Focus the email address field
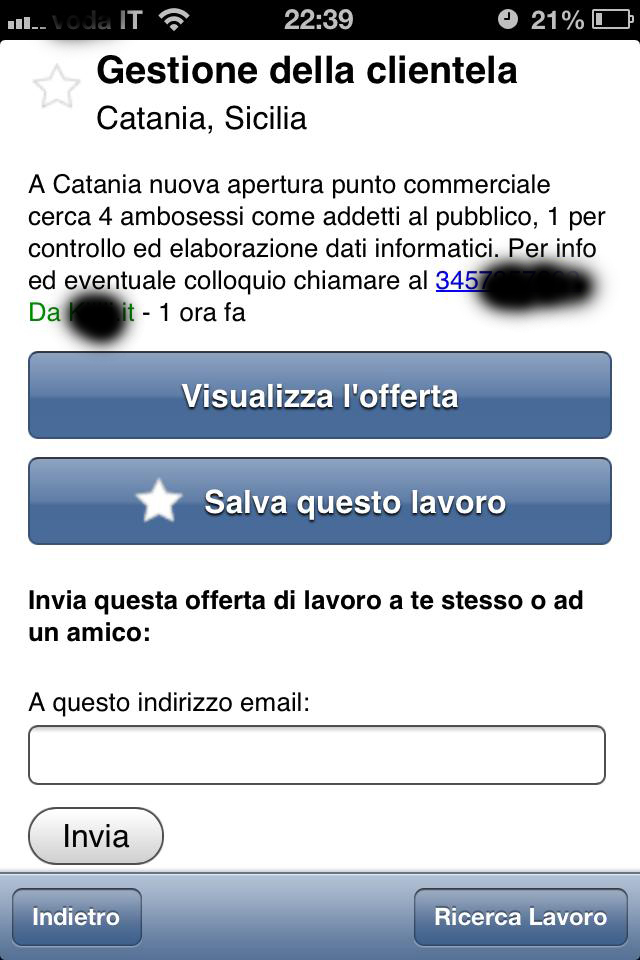Viewport: 640px width, 960px height. (x=317, y=755)
